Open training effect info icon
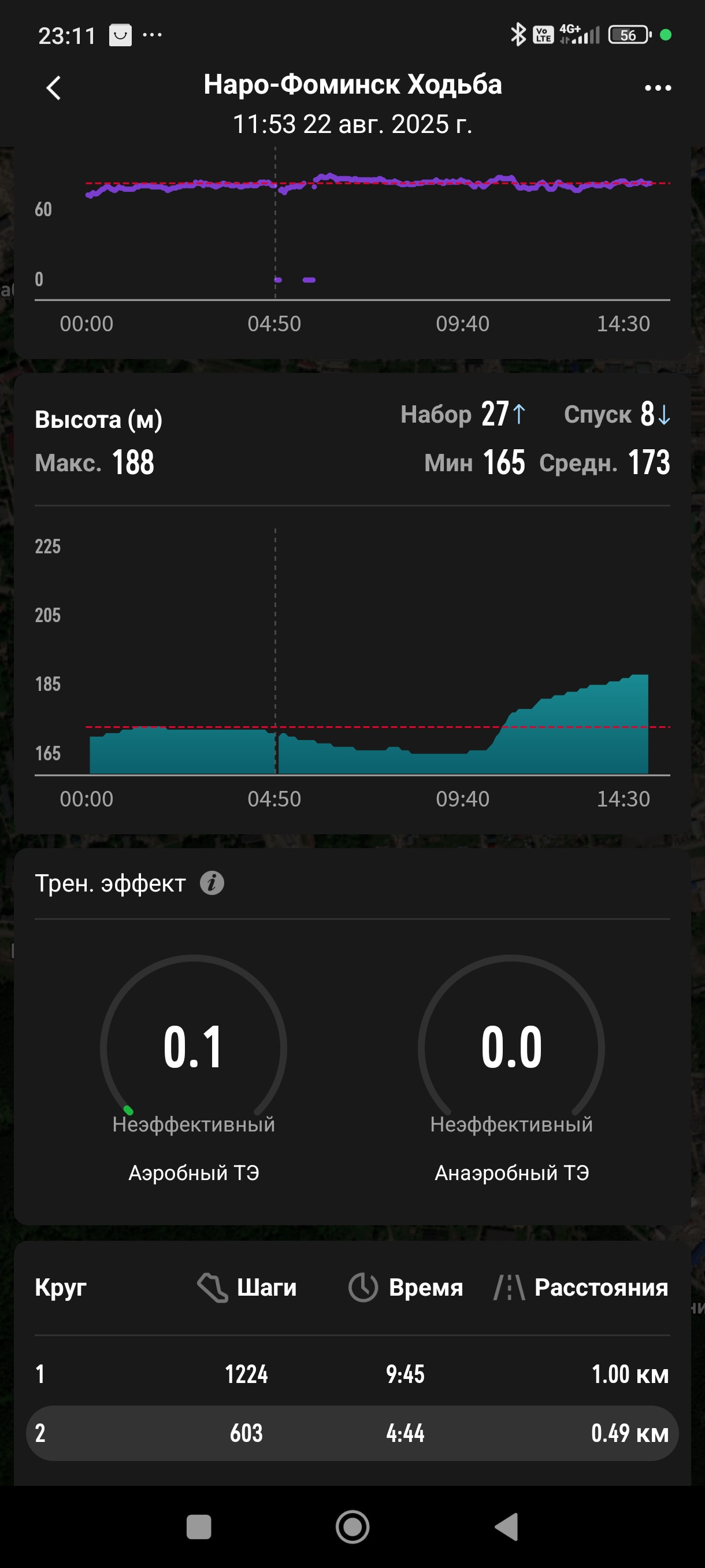Image resolution: width=705 pixels, height=1568 pixels. click(x=211, y=883)
